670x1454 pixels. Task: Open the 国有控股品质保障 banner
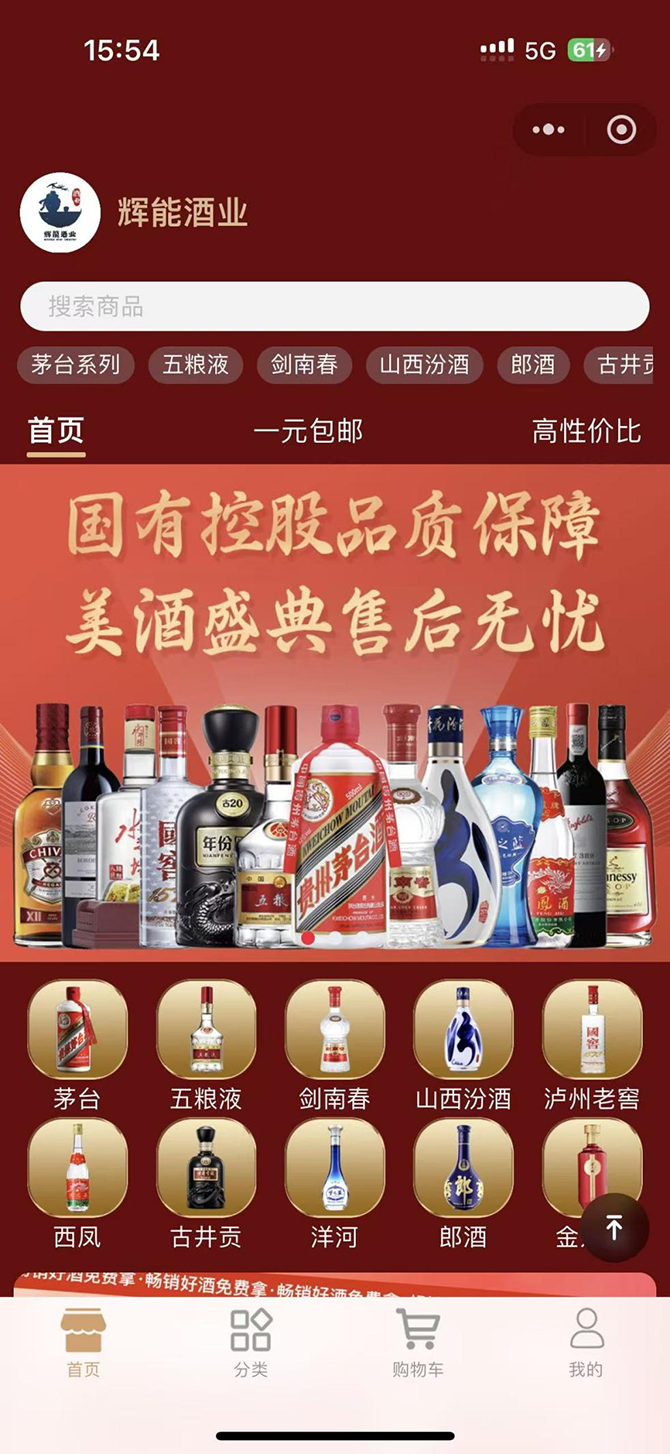tap(335, 710)
